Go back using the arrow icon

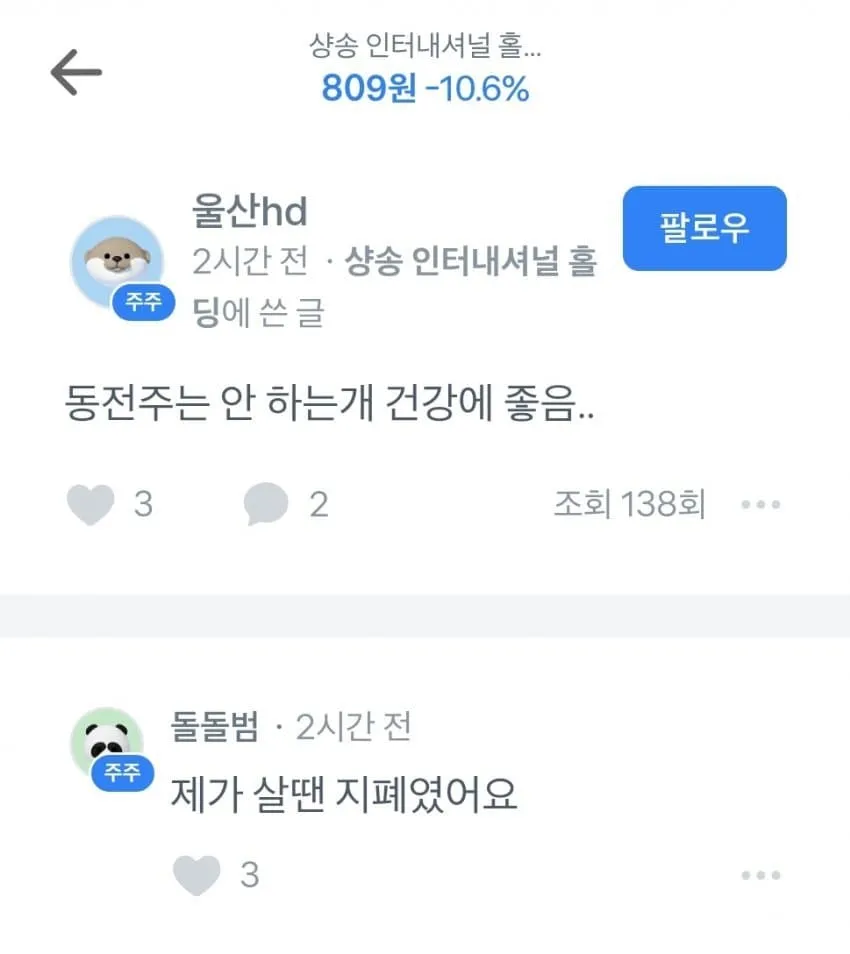point(76,72)
